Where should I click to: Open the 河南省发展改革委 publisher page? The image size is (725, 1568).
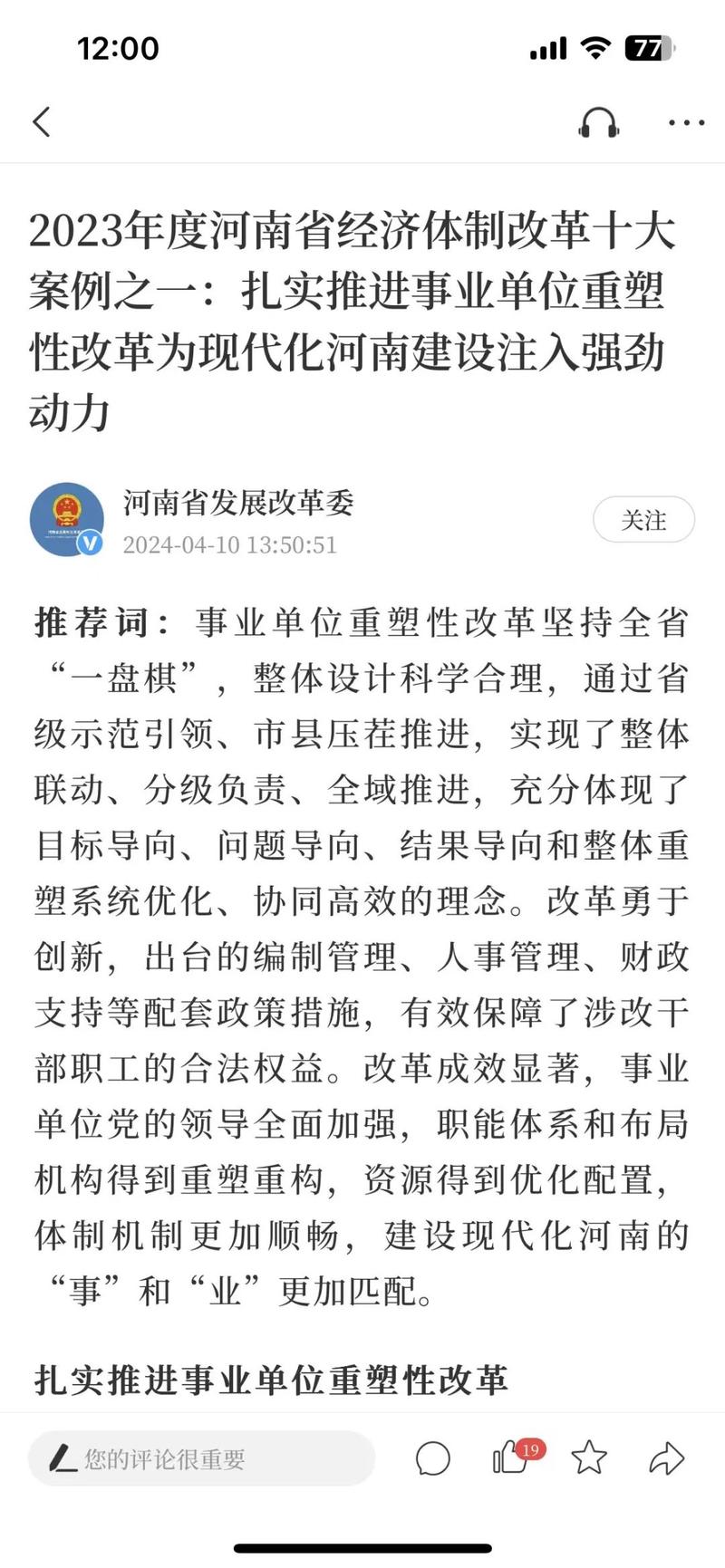239,505
